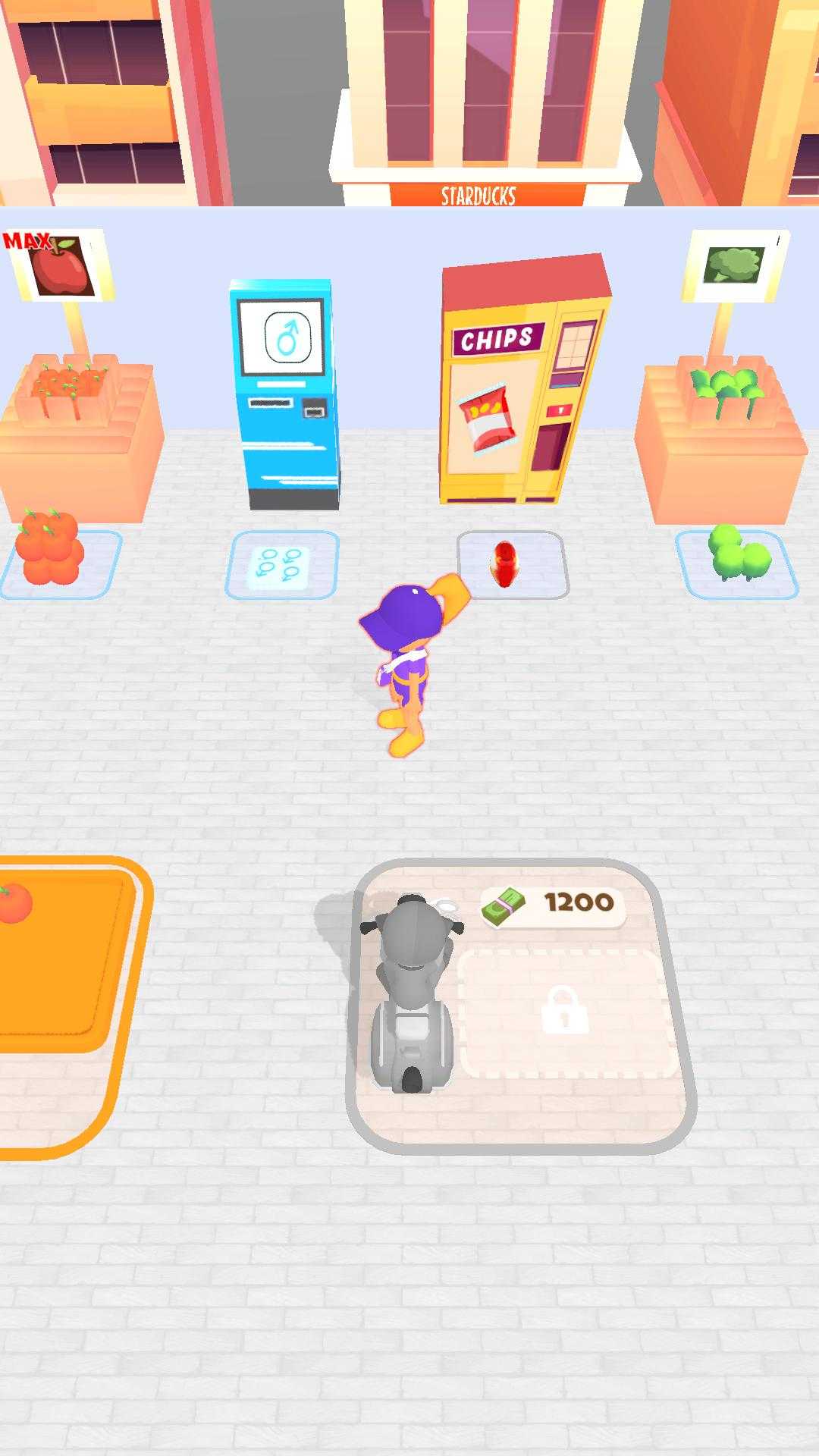Tap the broccoli pickup pad
The width and height of the screenshot is (819, 1456).
pos(737,565)
